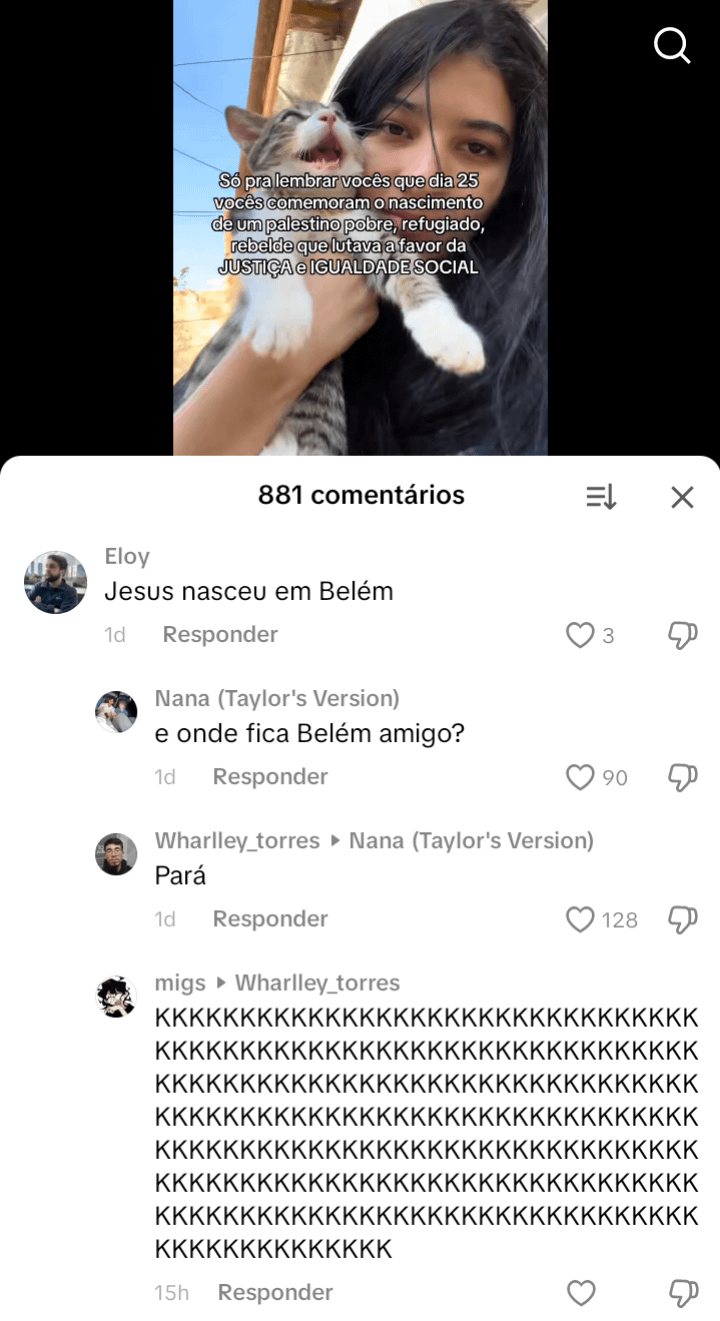
Task: Open Nana (Taylor's Version) profile picture
Action: pyautogui.click(x=116, y=712)
